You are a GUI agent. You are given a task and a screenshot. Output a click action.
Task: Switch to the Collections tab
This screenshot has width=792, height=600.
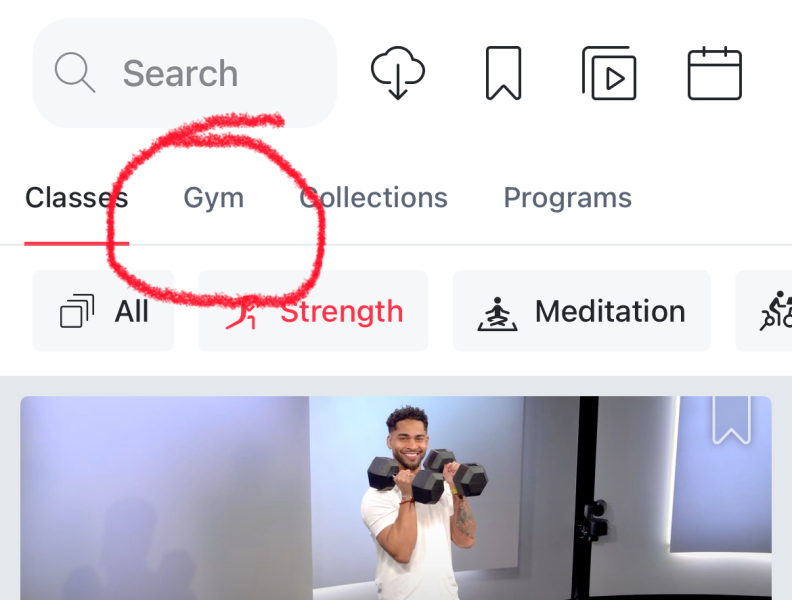click(x=374, y=198)
